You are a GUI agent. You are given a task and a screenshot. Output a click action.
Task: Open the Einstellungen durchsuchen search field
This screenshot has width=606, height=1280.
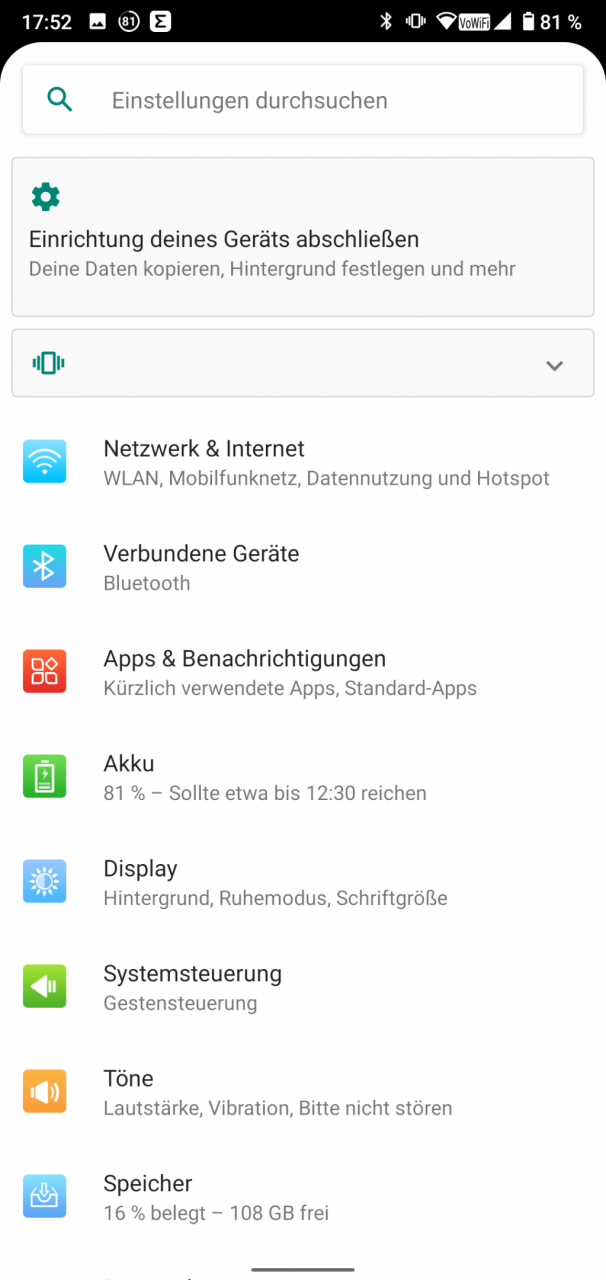[x=303, y=100]
